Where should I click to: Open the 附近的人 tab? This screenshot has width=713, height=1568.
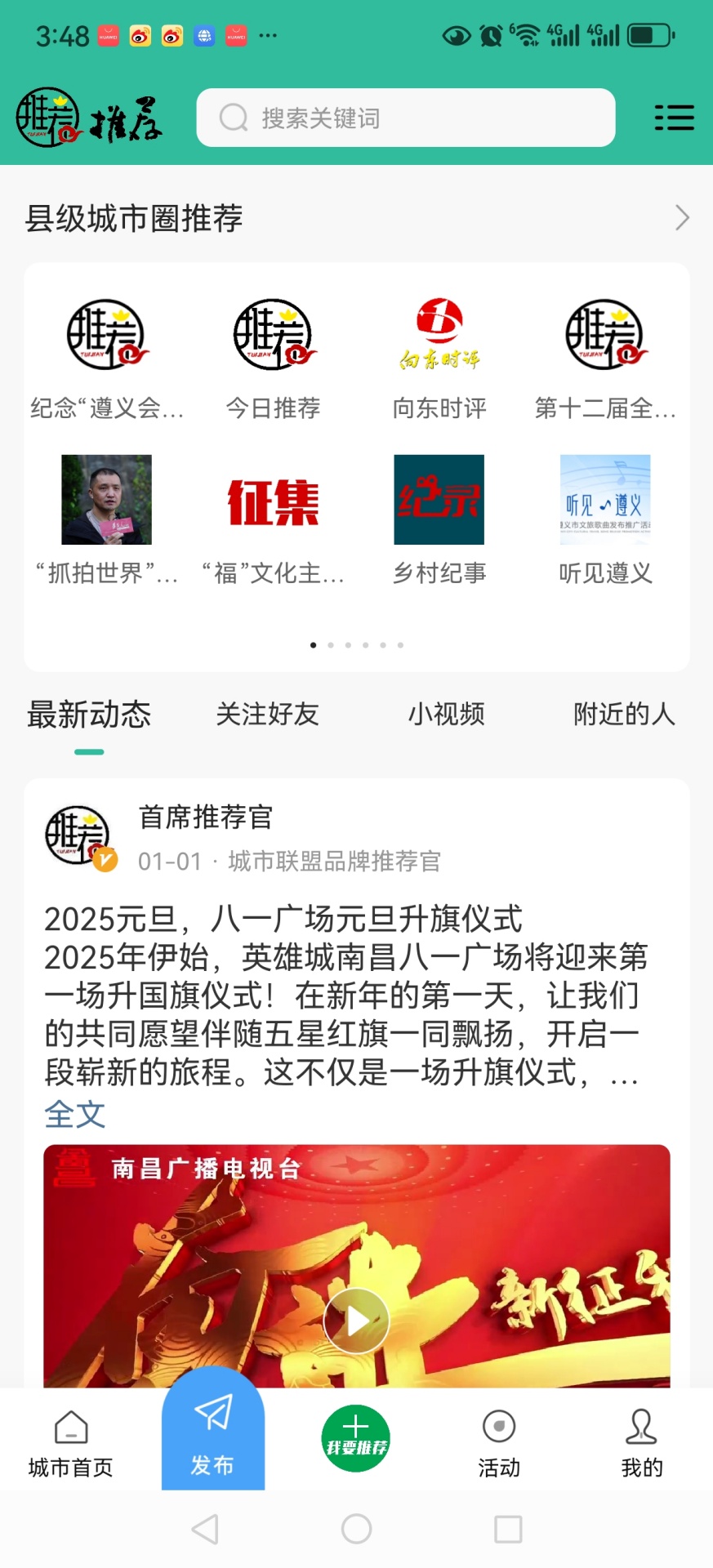tap(624, 715)
